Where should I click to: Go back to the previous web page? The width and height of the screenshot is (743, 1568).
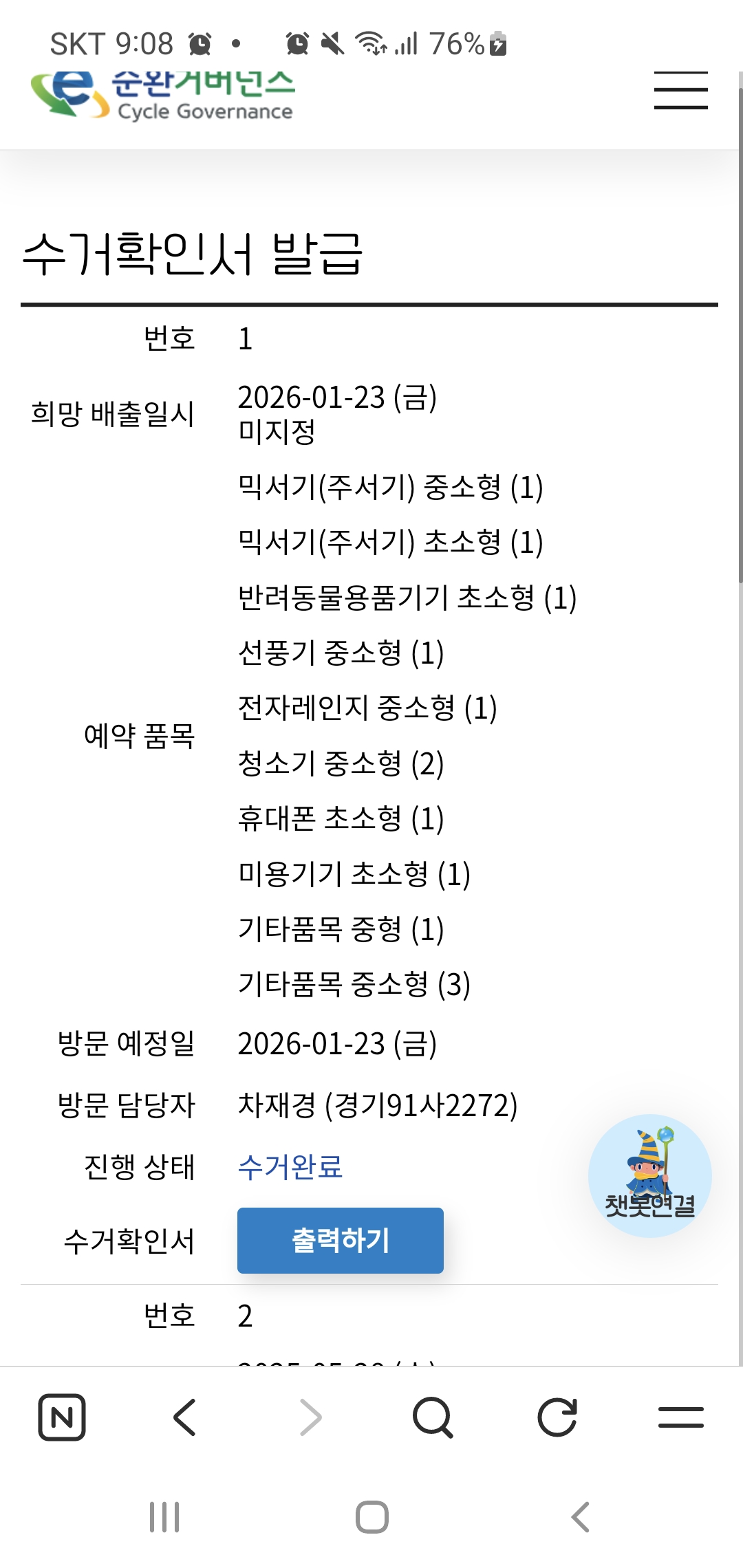coord(185,1417)
